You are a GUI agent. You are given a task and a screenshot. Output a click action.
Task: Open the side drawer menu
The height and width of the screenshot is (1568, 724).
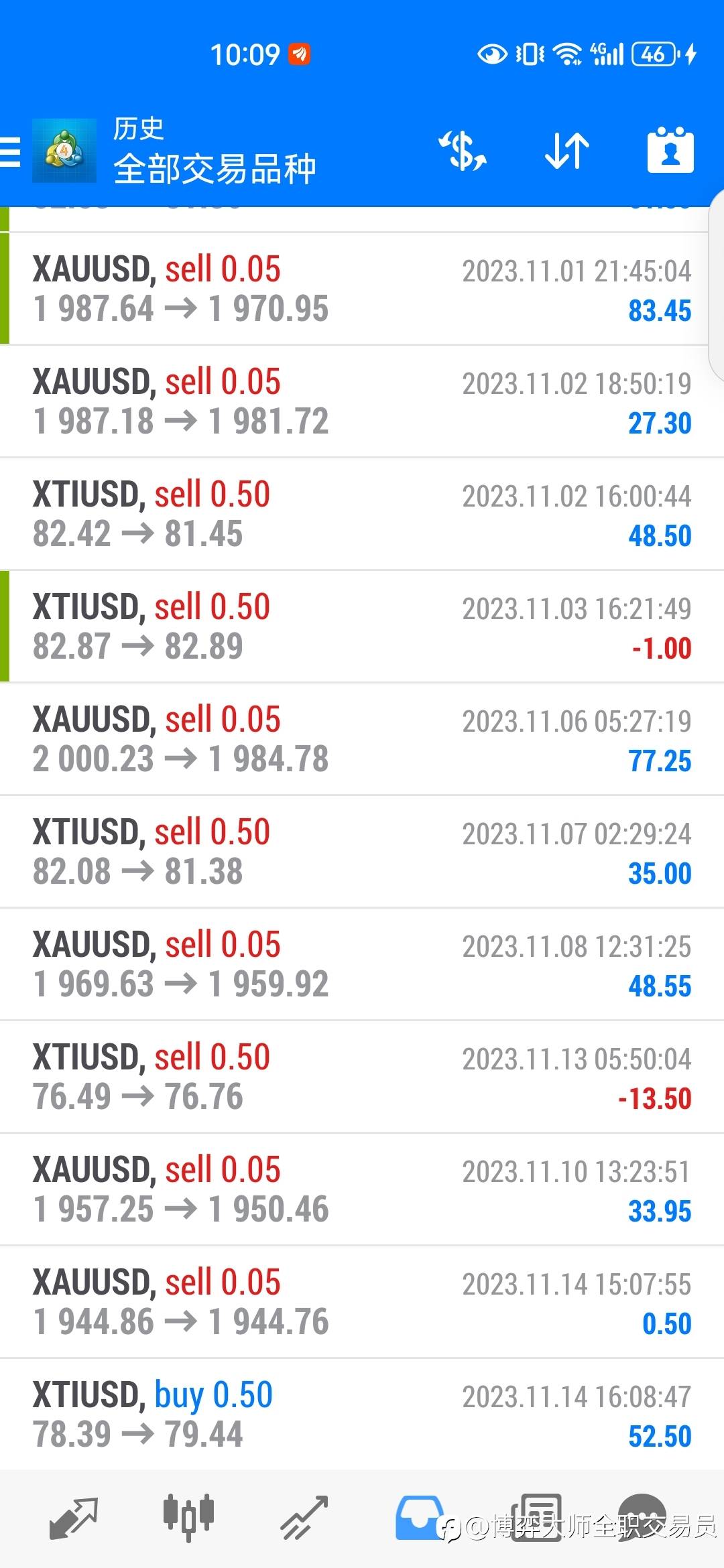pos(11,151)
